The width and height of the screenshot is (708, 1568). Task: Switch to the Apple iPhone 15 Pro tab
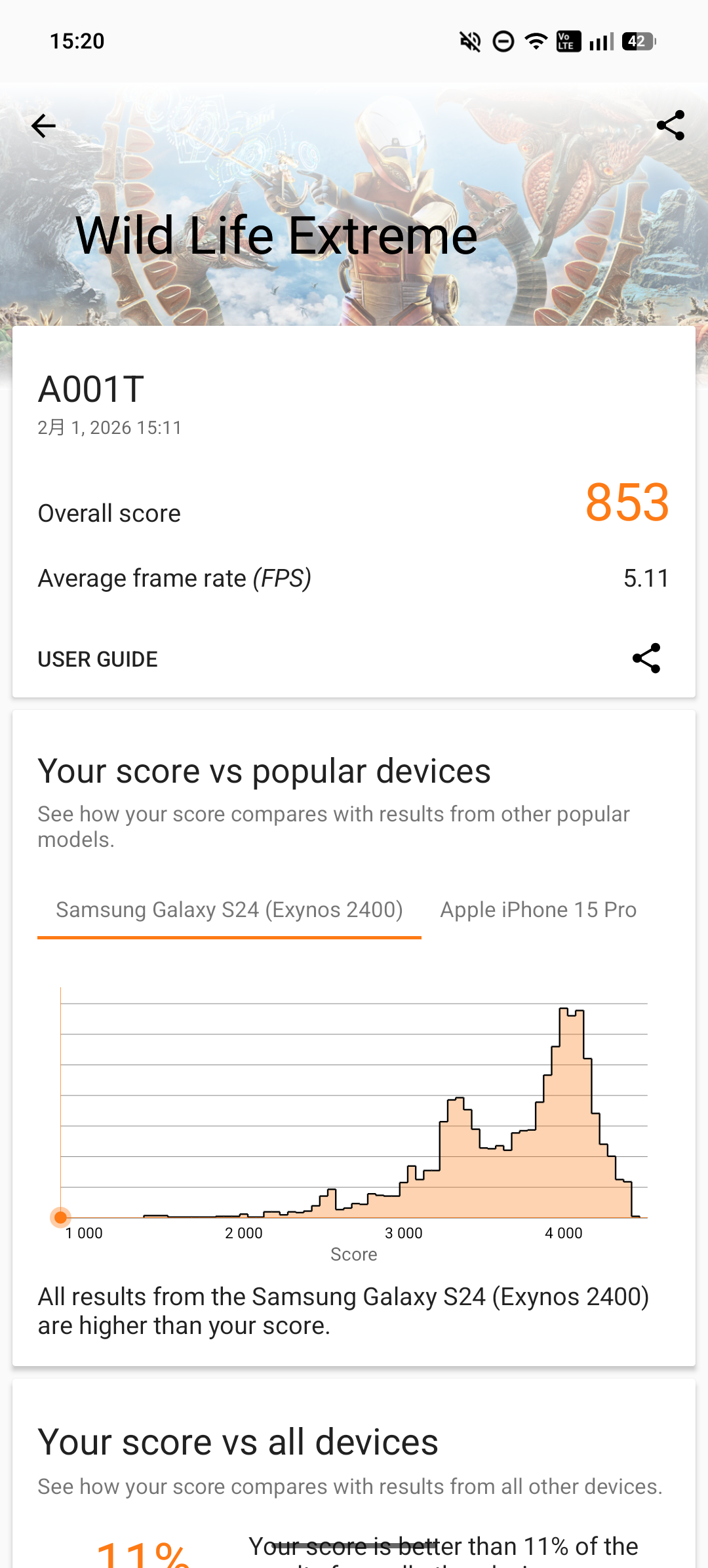(x=538, y=910)
